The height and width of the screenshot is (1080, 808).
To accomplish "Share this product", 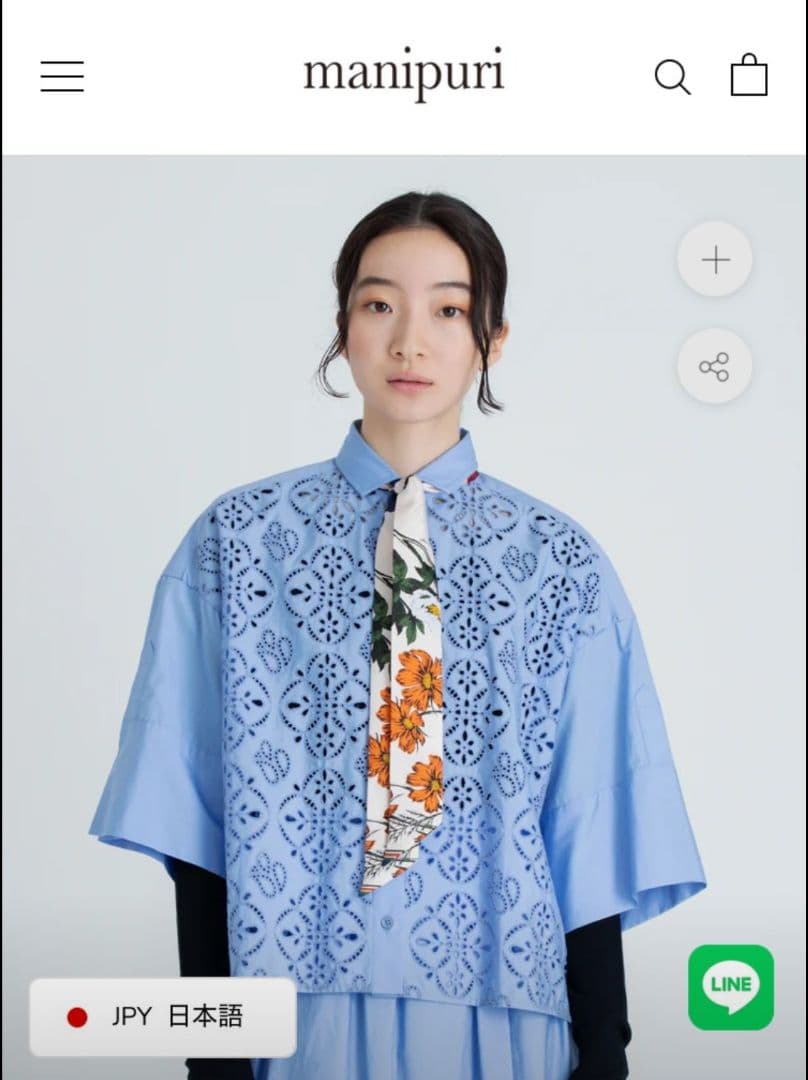I will pyautogui.click(x=715, y=367).
